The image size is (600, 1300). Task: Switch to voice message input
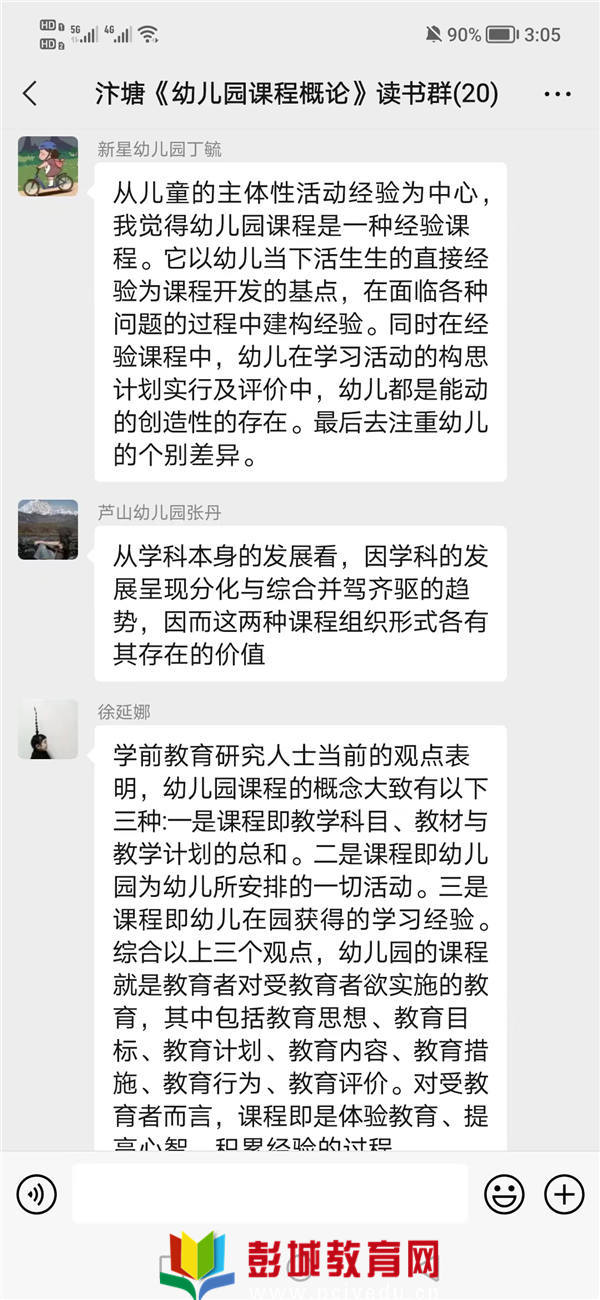(37, 1193)
